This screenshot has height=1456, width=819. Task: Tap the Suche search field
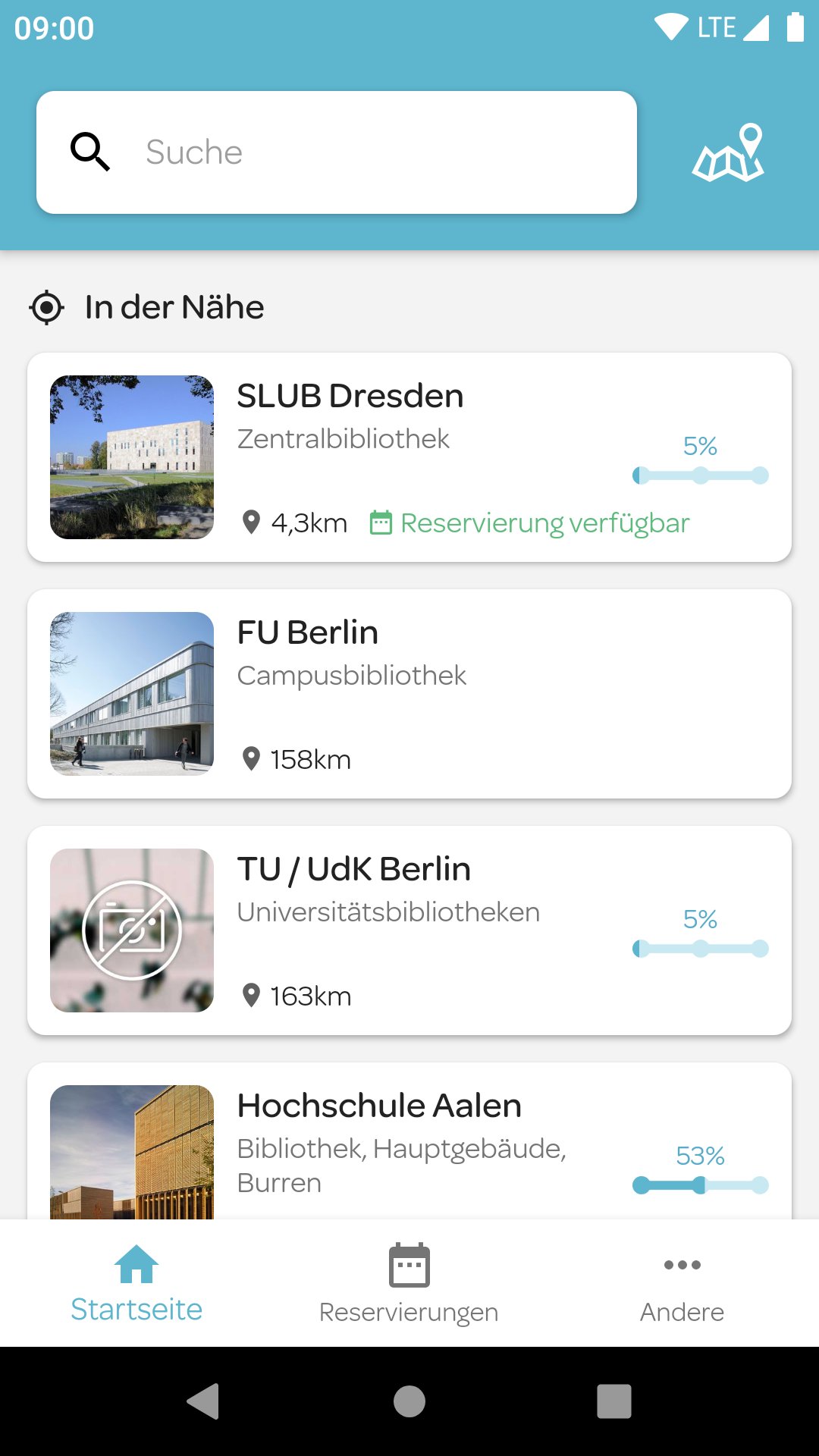point(337,152)
